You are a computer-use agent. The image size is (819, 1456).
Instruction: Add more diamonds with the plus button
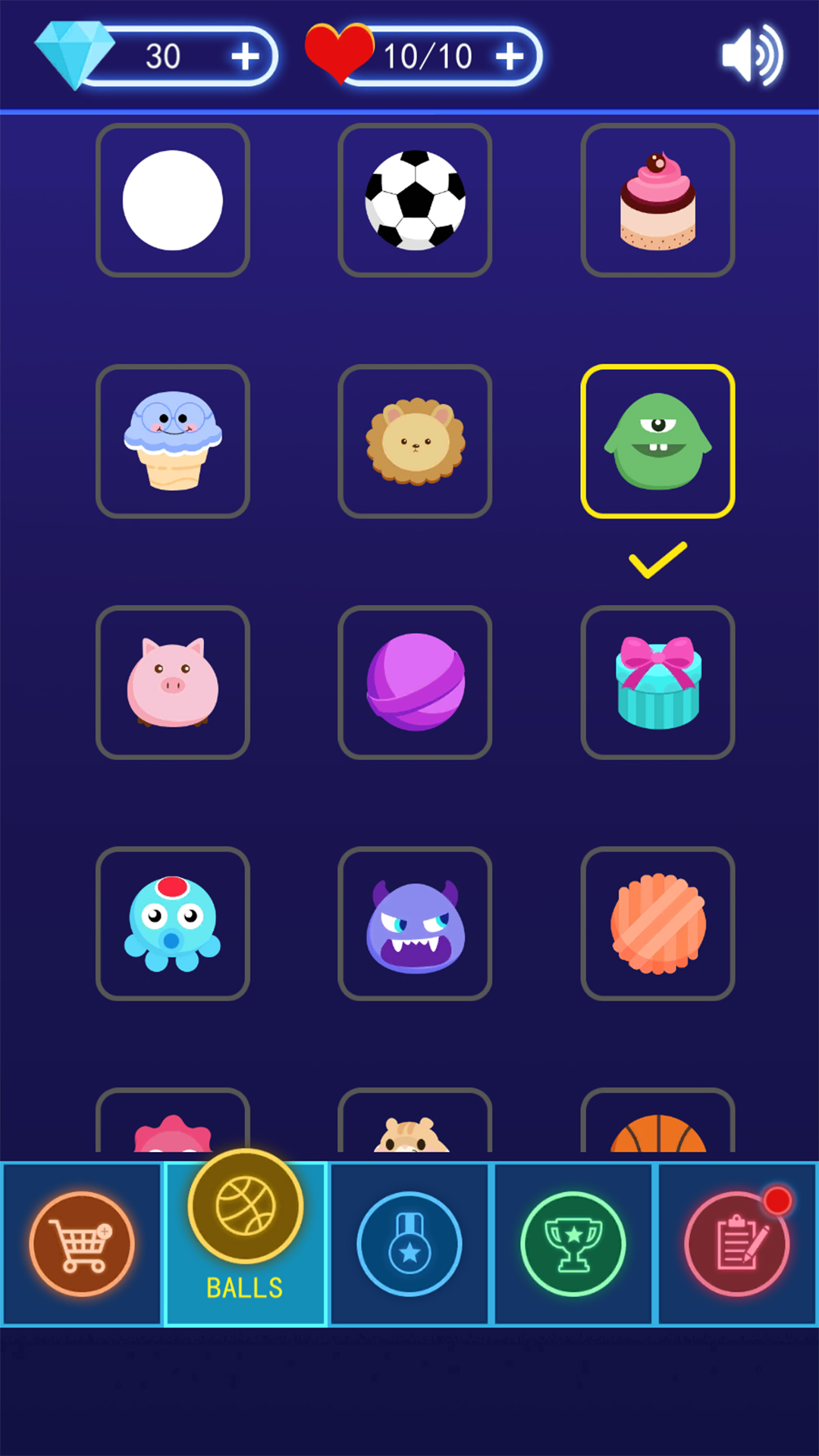click(245, 57)
